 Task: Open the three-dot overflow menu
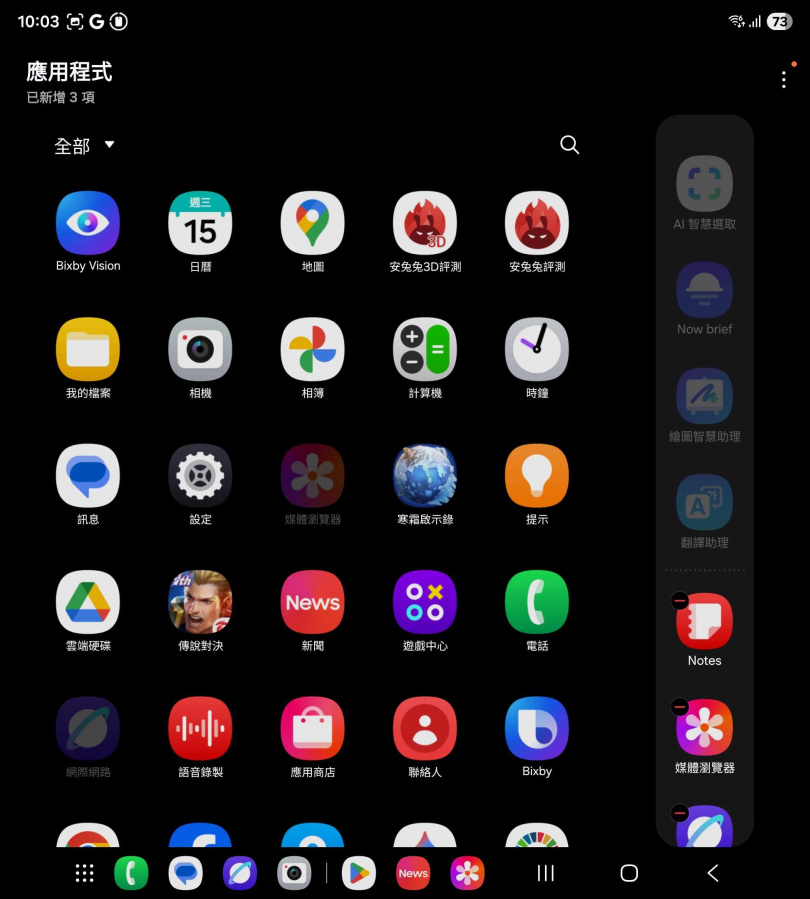(x=783, y=80)
